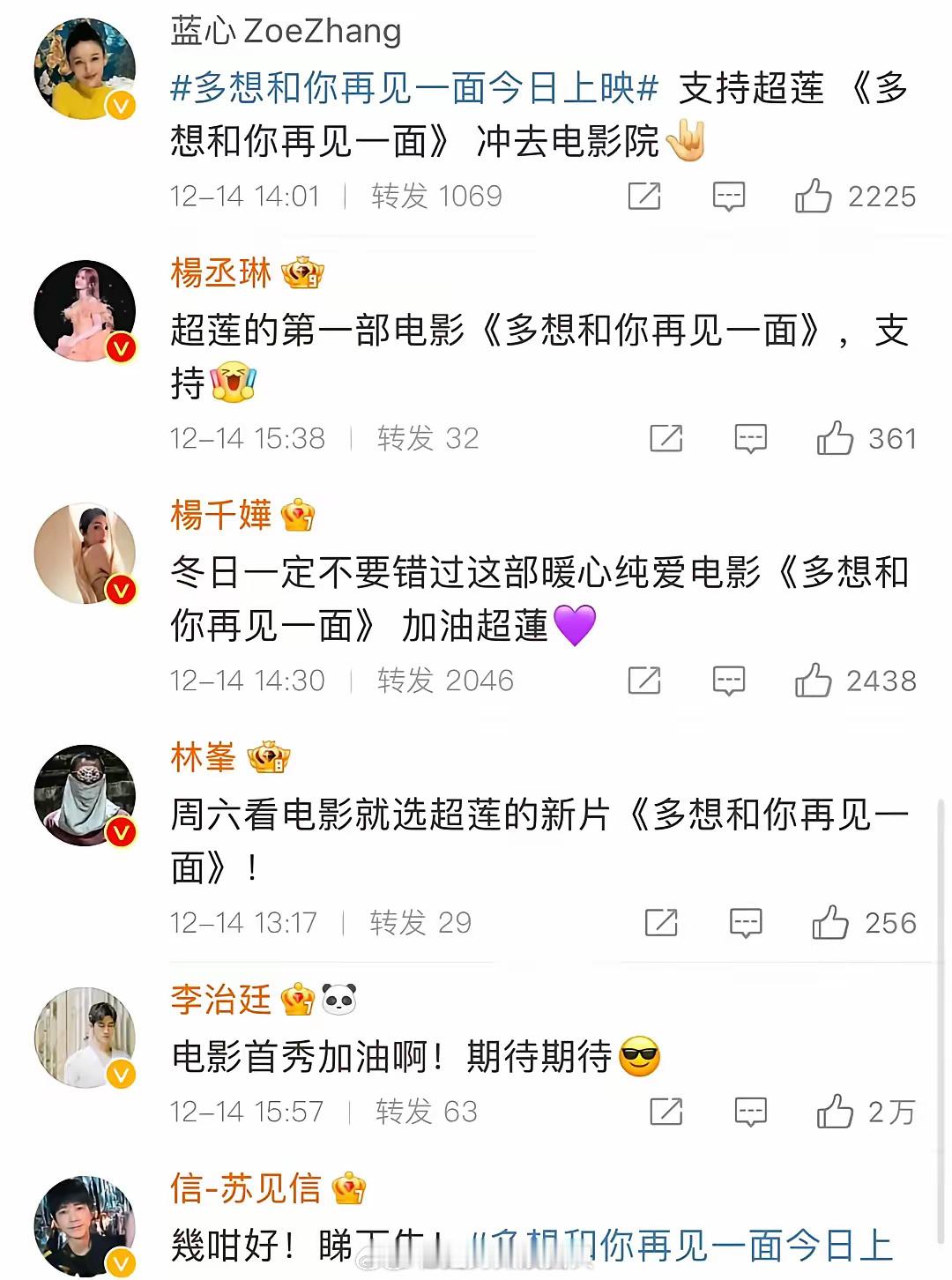This screenshot has width=952, height=1280.
Task: Open comments on 楊千嬅's post
Action: pyautogui.click(x=728, y=680)
